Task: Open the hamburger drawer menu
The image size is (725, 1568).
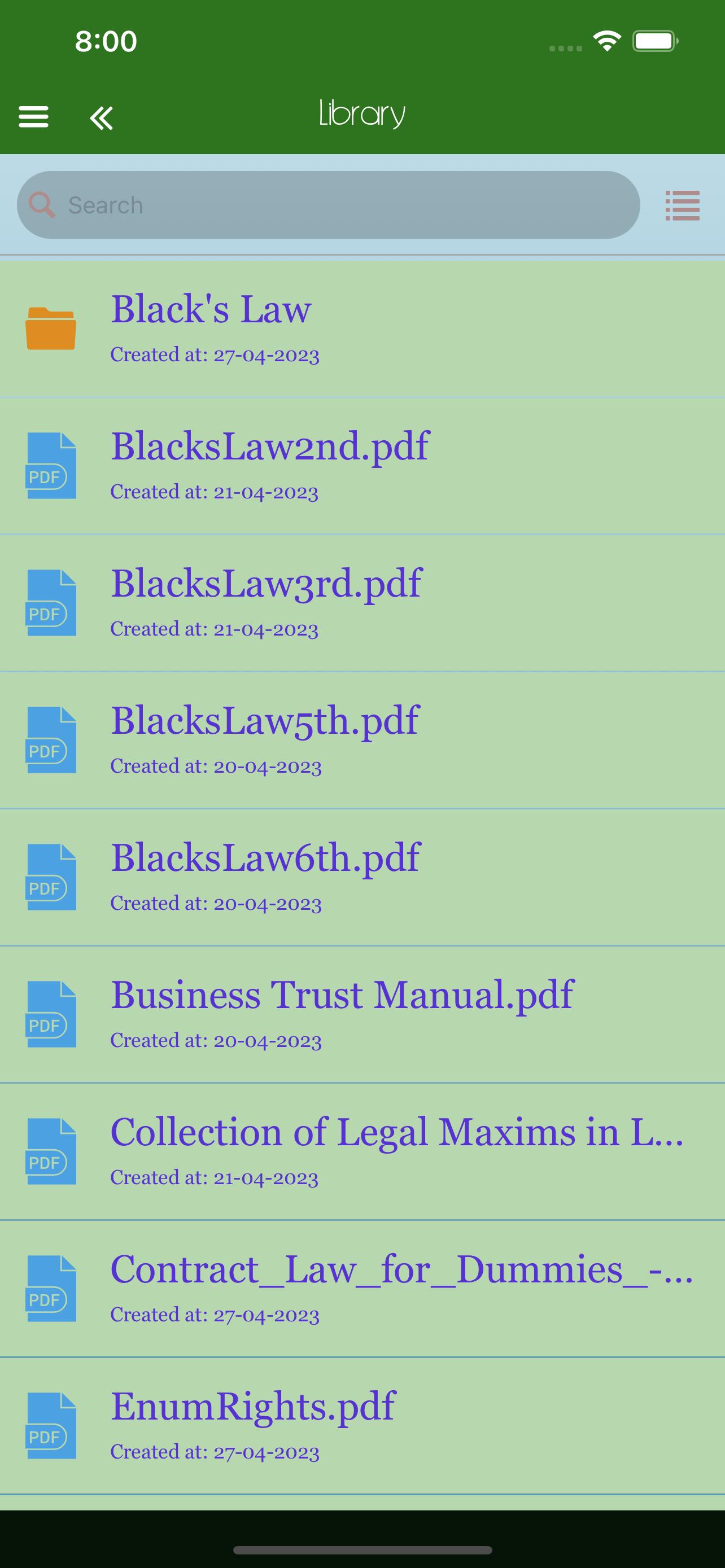Action: pyautogui.click(x=33, y=116)
